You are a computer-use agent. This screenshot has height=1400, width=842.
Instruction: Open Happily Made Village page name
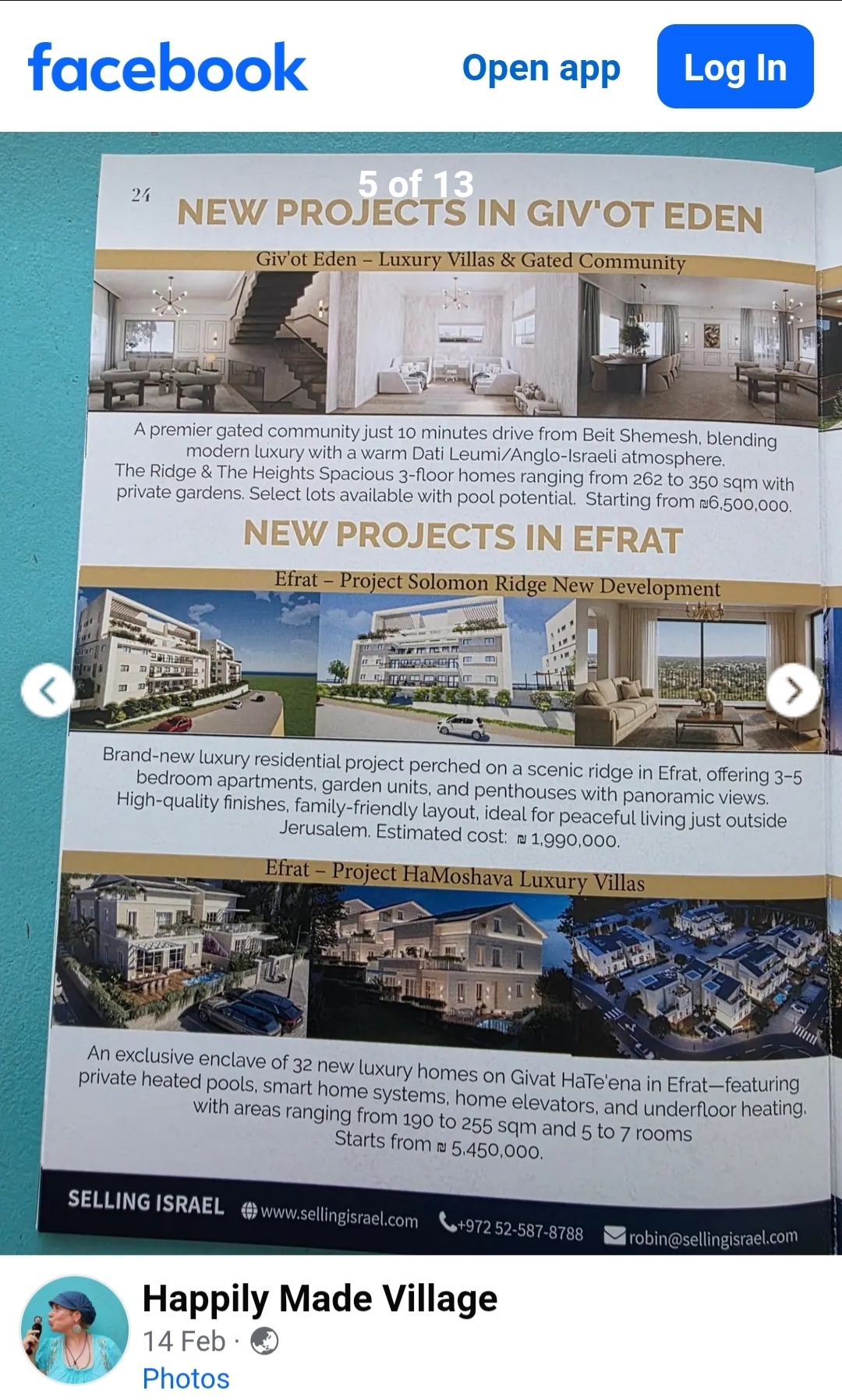(320, 1299)
